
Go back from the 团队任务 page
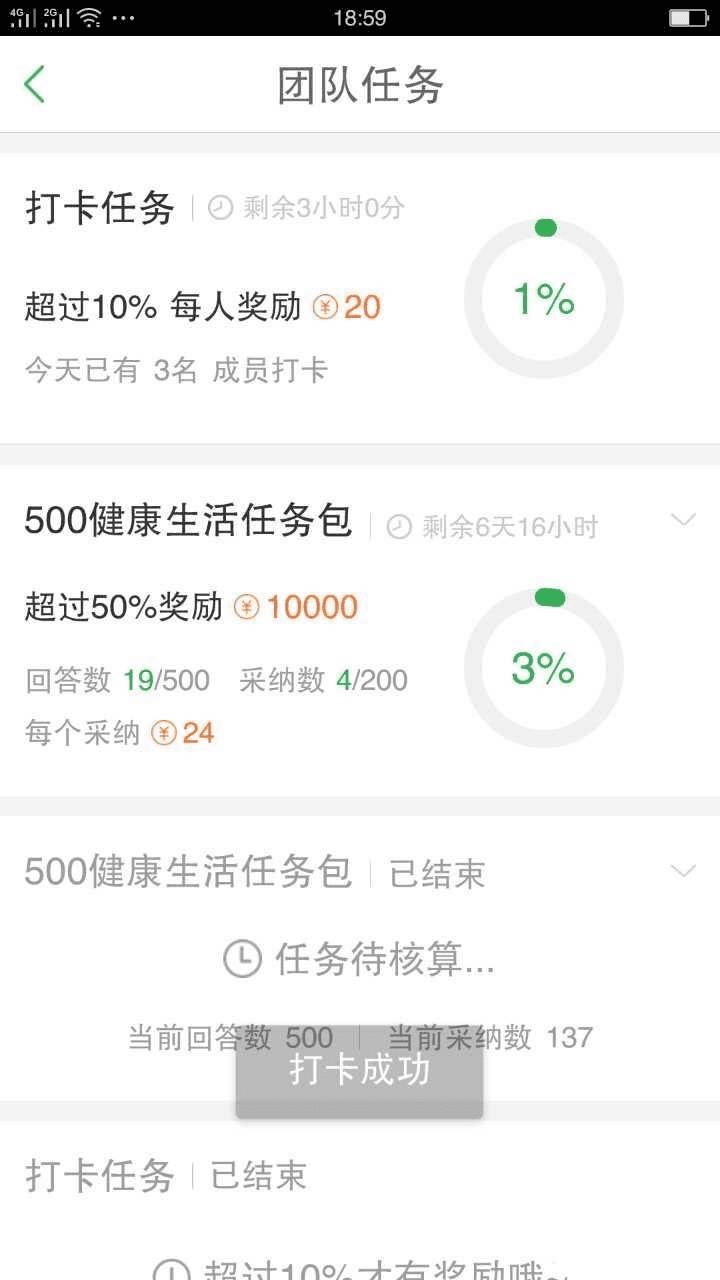(x=35, y=85)
